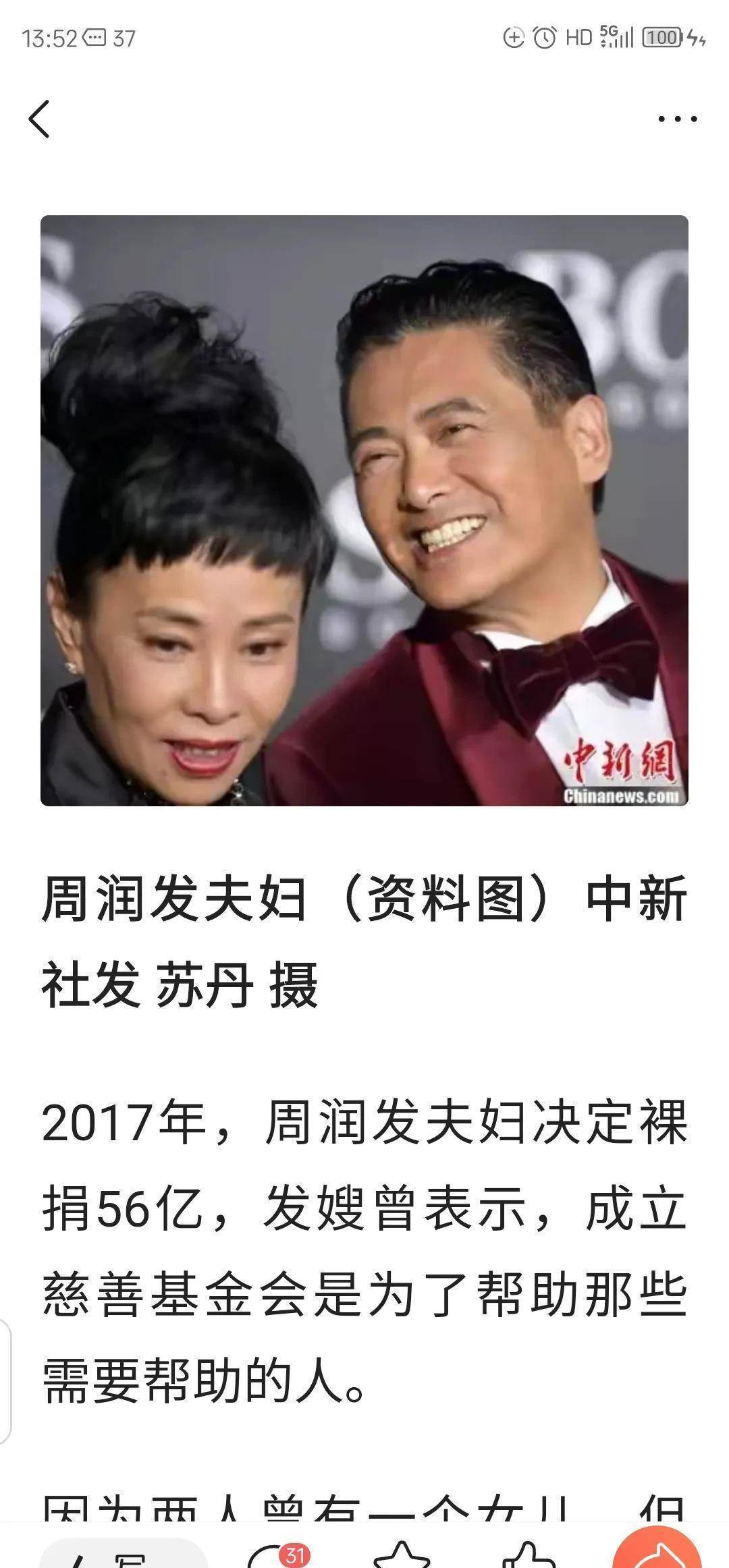Viewport: 729px width, 1568px height.
Task: Tap the write-comment field at the bottom
Action: (122, 1555)
